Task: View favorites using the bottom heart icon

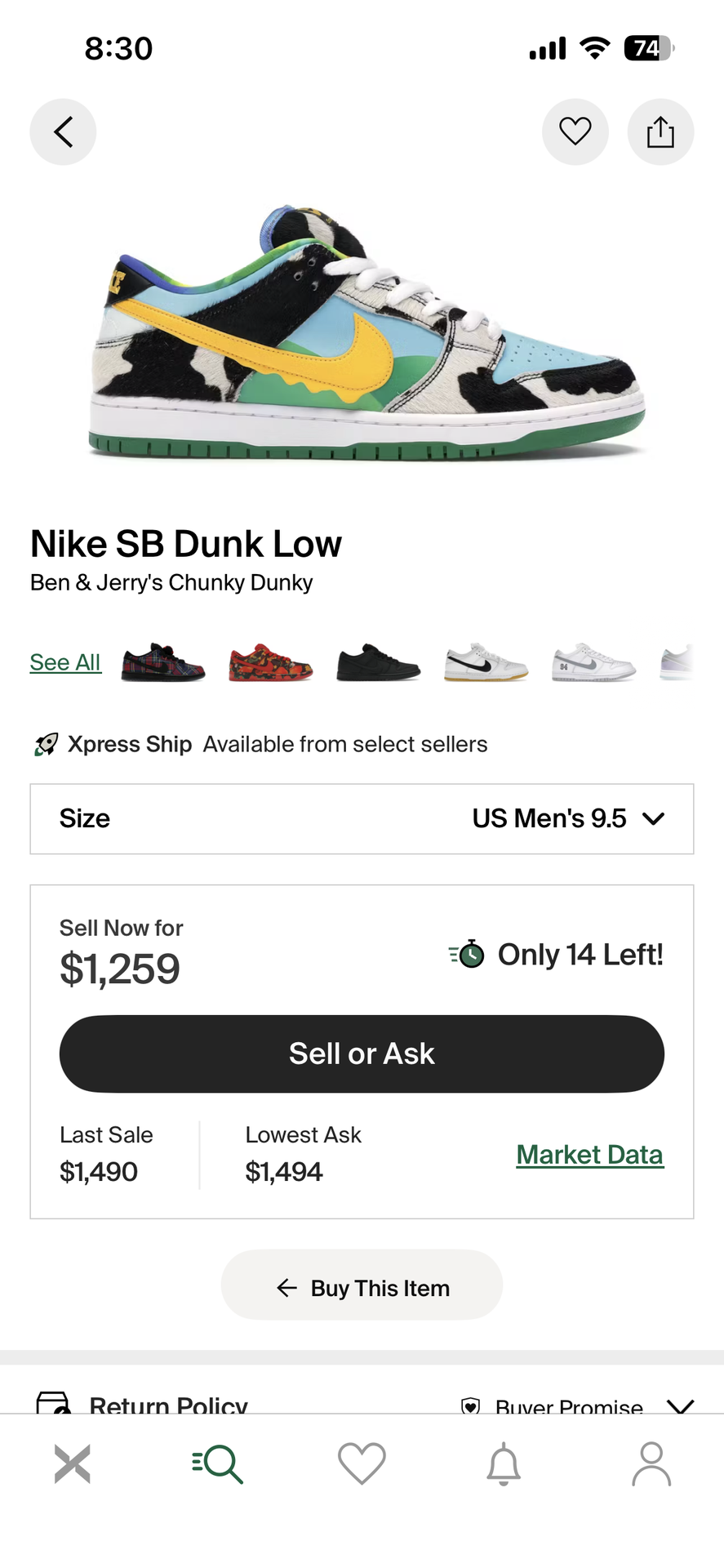Action: (x=362, y=1463)
